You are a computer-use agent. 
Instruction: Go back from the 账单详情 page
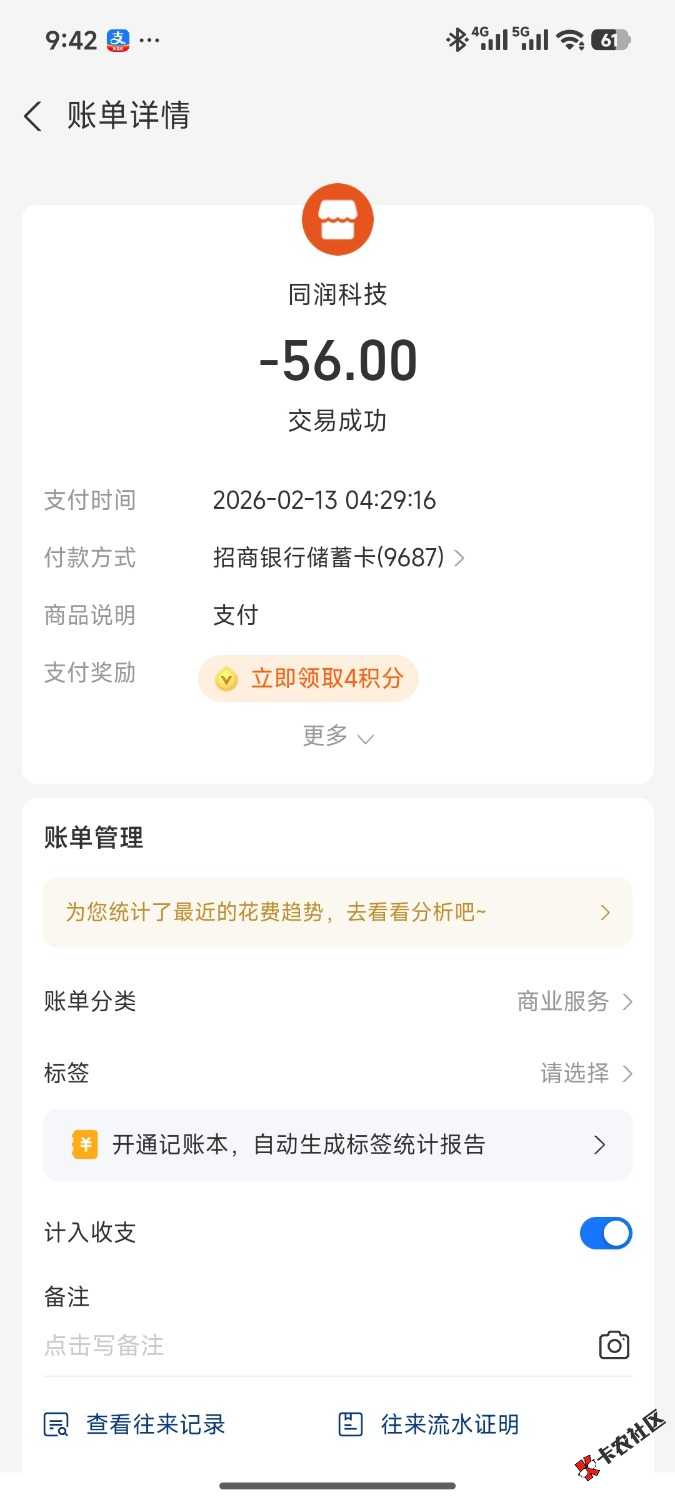tap(33, 117)
